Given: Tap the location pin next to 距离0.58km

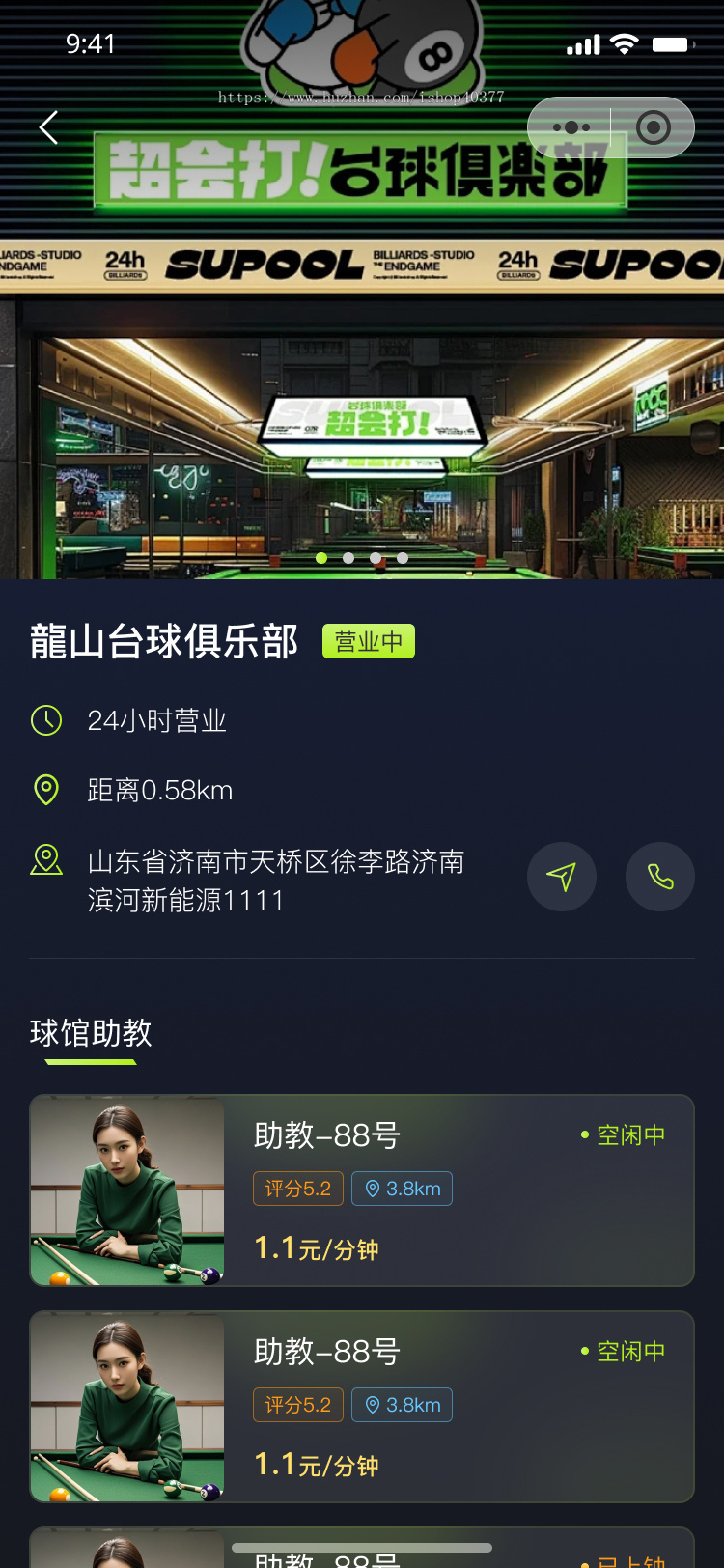Looking at the screenshot, I should click(43, 789).
